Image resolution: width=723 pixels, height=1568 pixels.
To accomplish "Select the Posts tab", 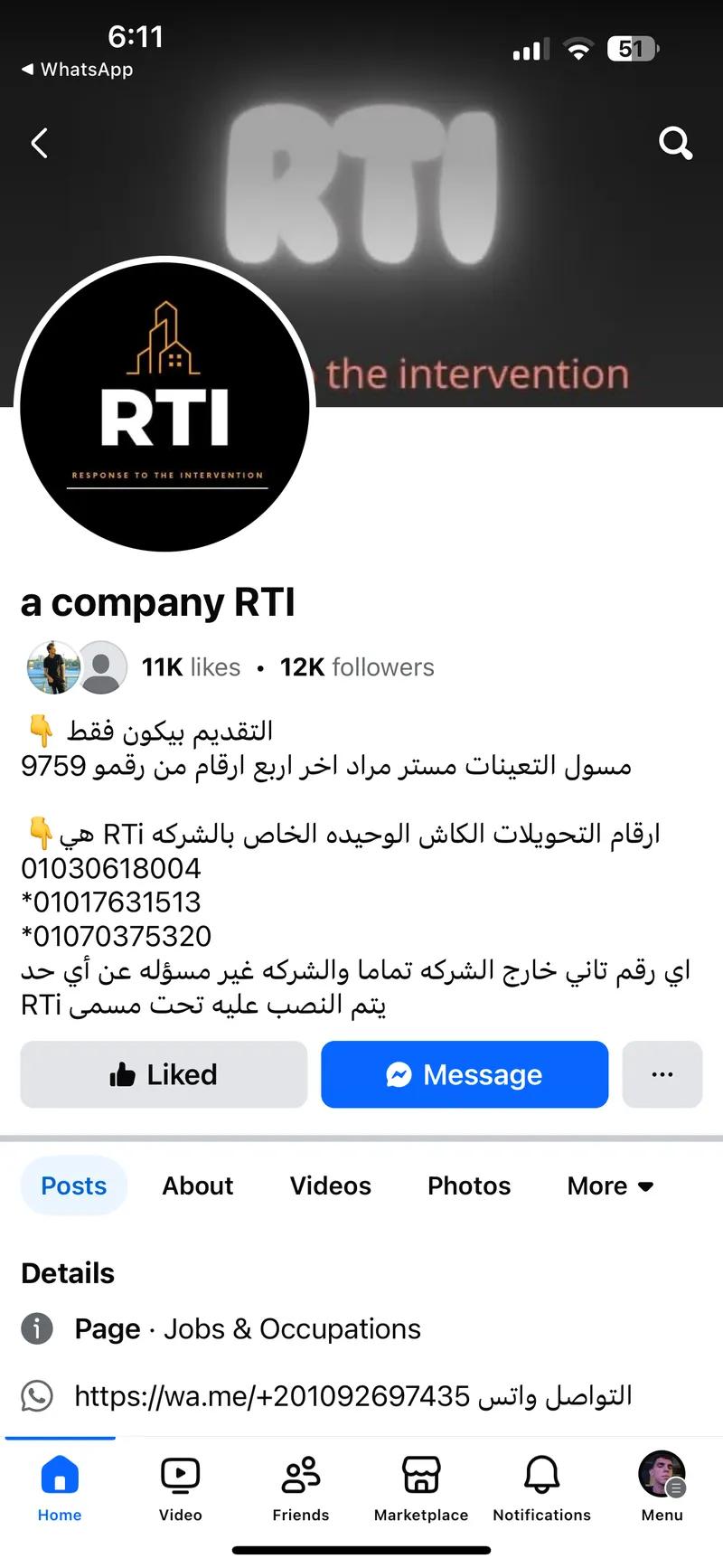I will pyautogui.click(x=73, y=1185).
